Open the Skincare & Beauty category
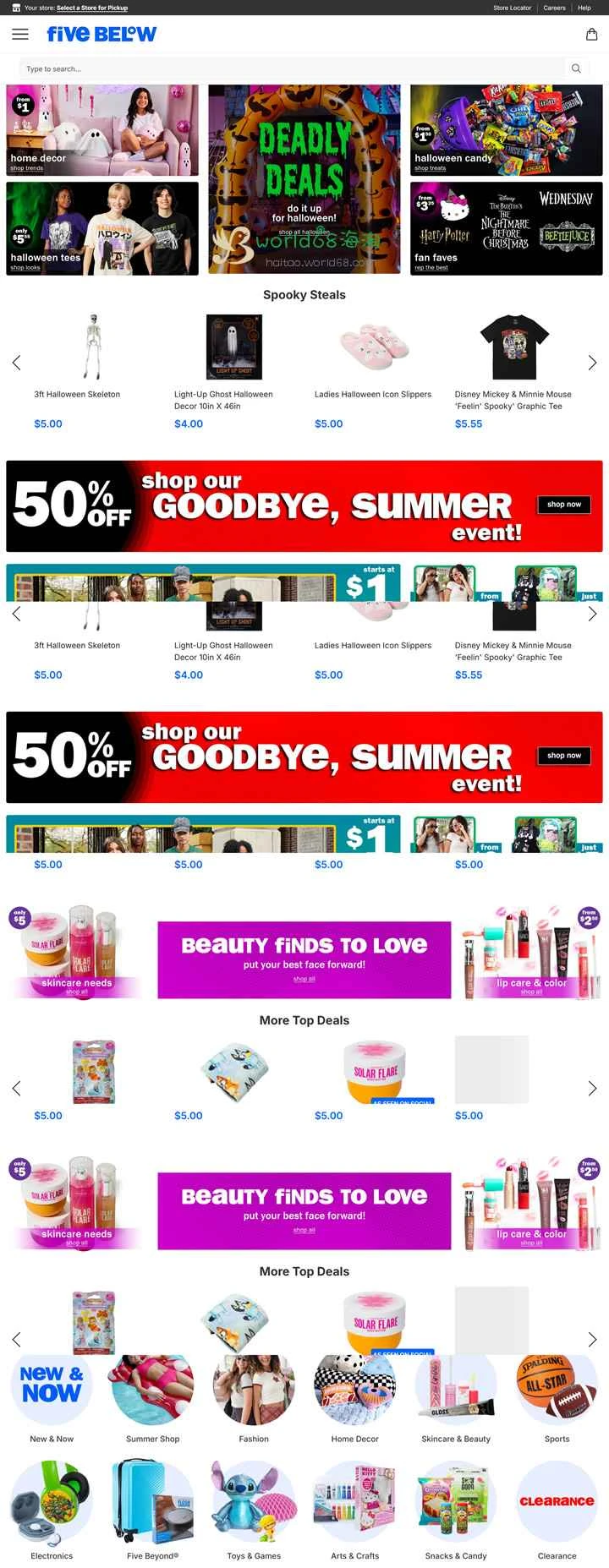 (x=456, y=1399)
